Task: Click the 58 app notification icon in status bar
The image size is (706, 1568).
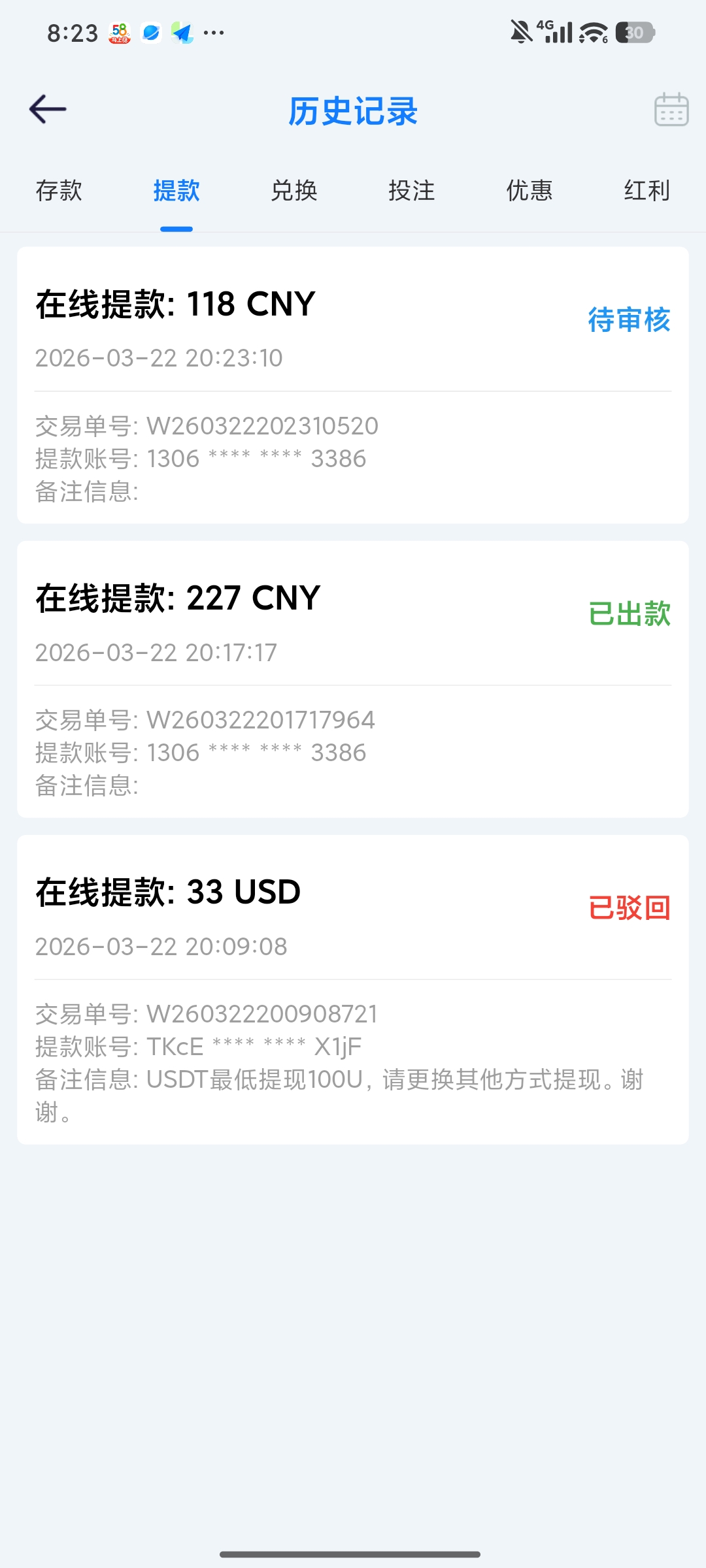Action: [x=120, y=31]
